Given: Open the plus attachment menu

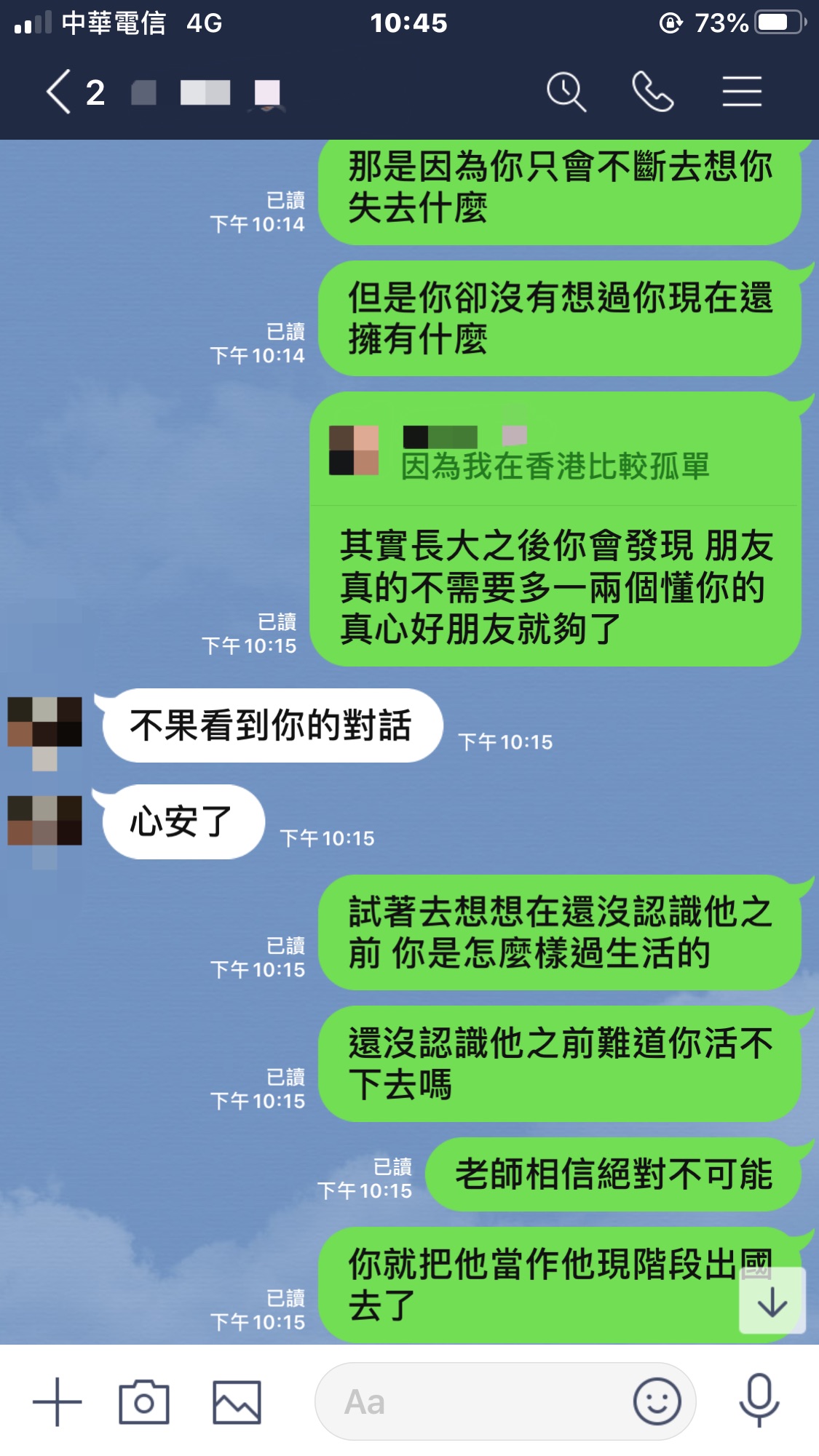Looking at the screenshot, I should tap(58, 1401).
